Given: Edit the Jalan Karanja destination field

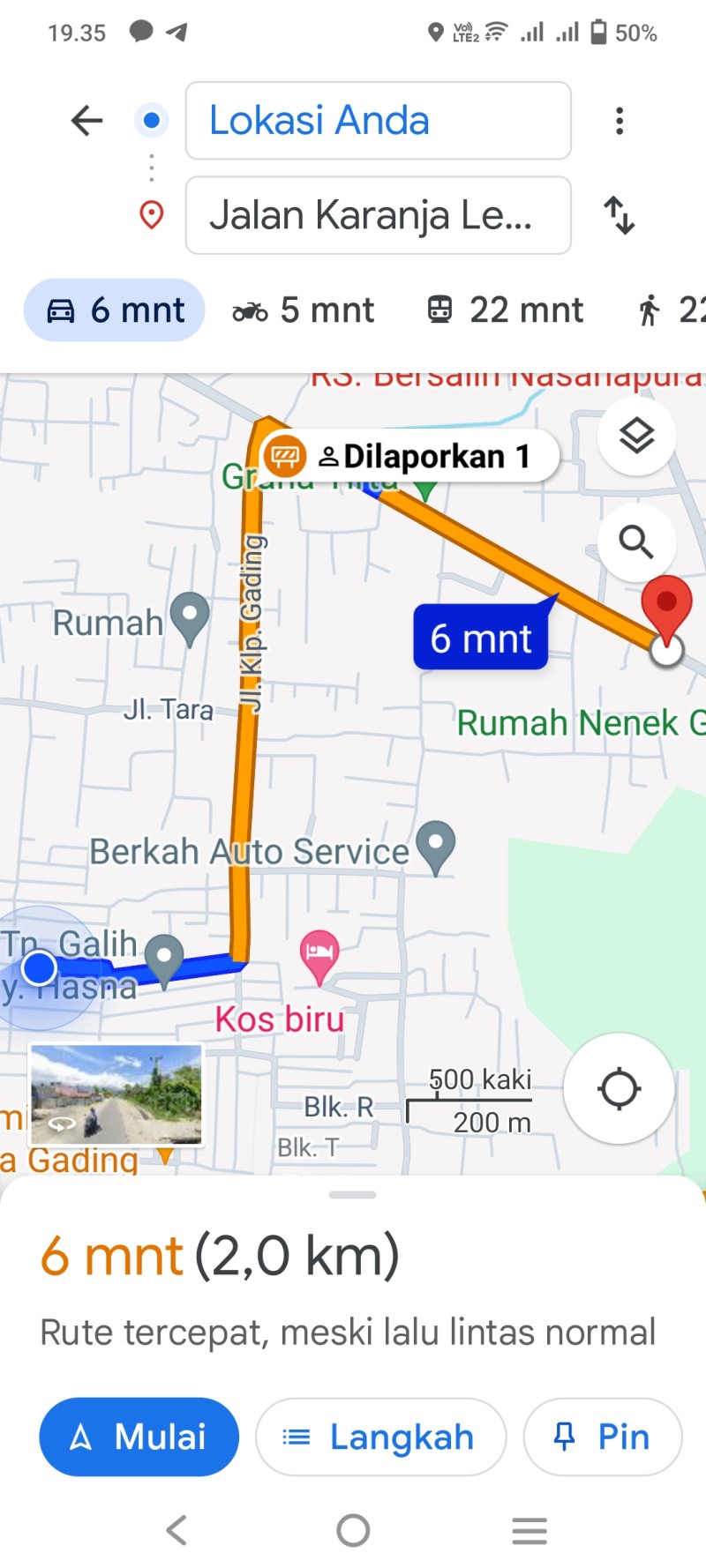Looking at the screenshot, I should pos(379,215).
